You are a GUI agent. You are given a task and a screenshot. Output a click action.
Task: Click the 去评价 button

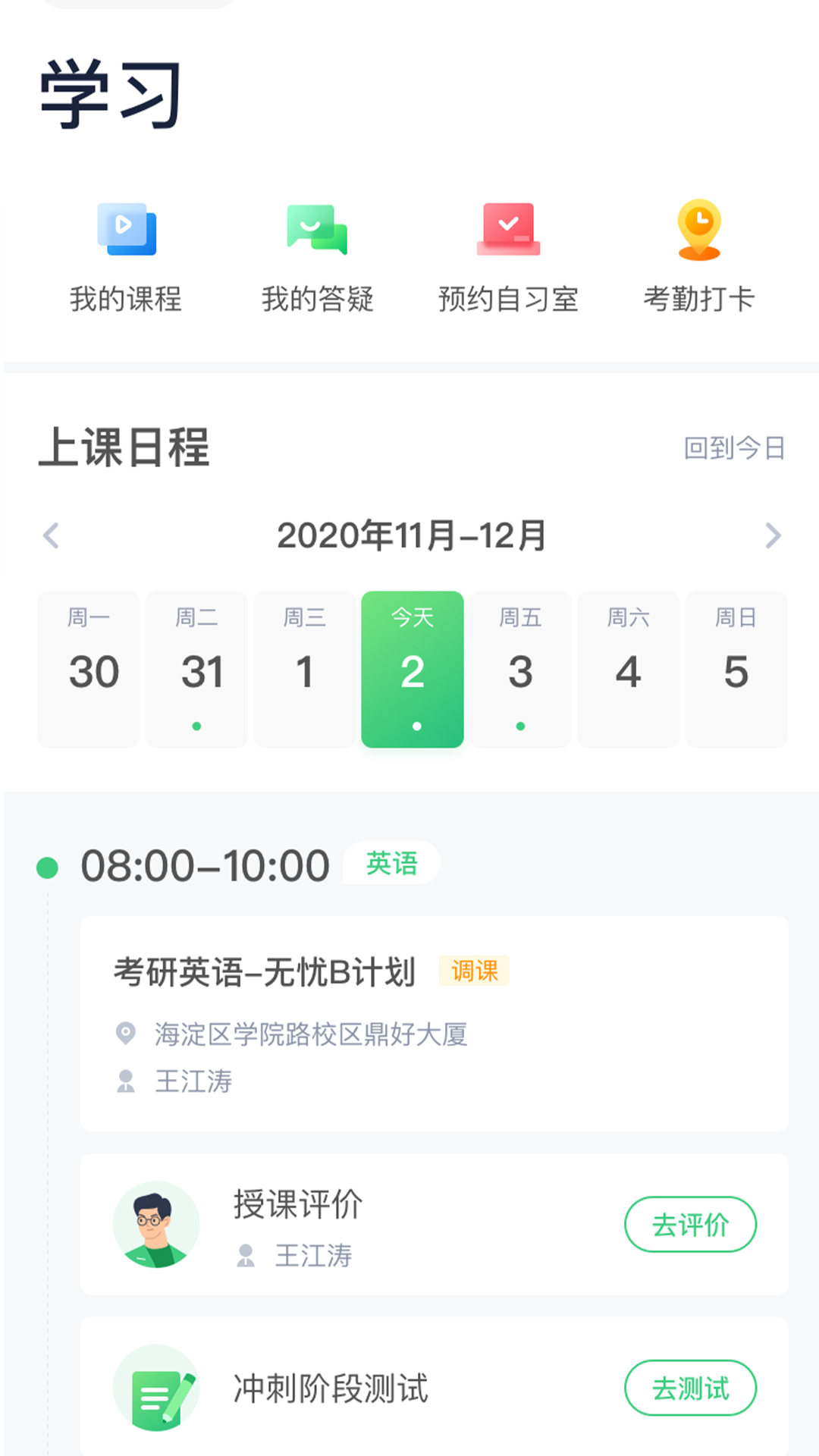[x=689, y=1224]
